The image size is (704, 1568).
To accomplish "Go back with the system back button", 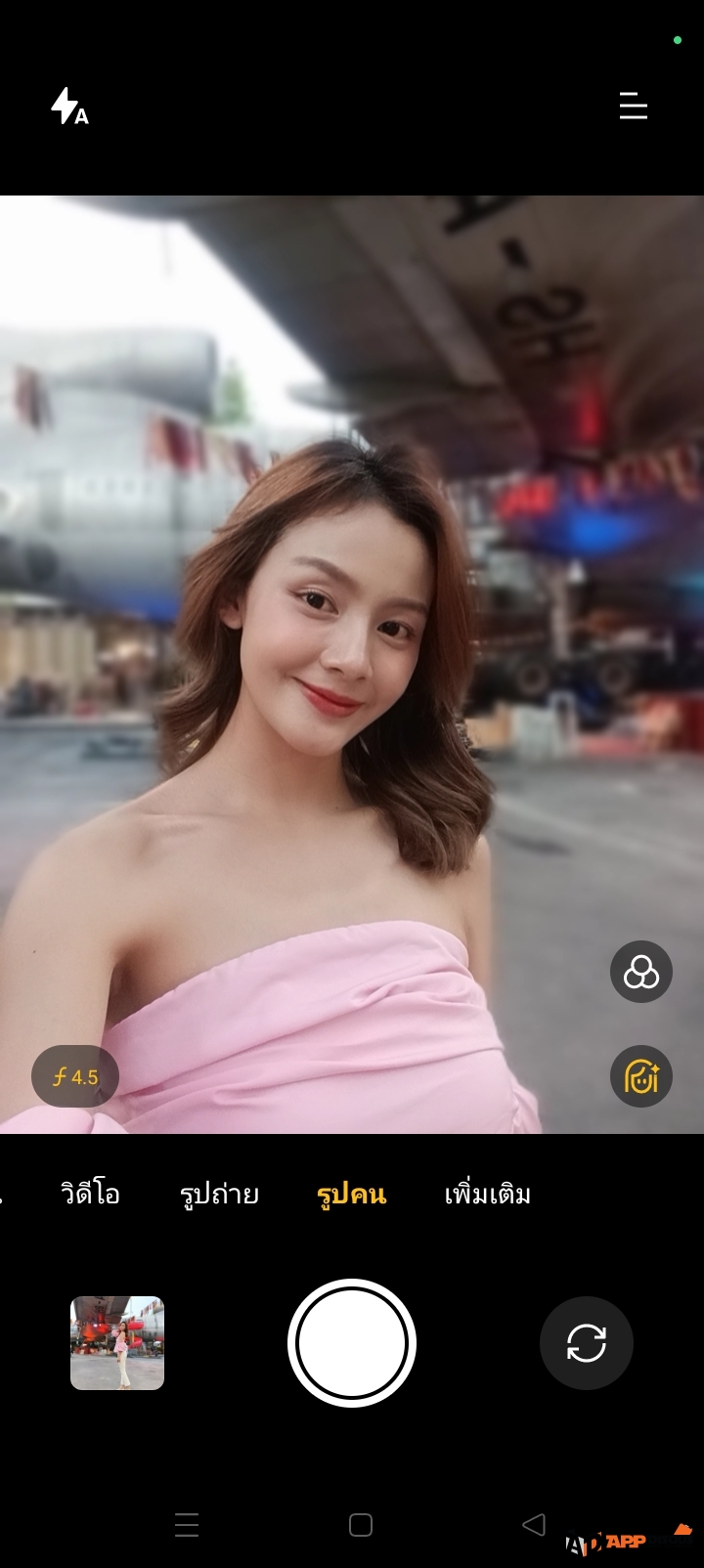I will [x=534, y=1524].
